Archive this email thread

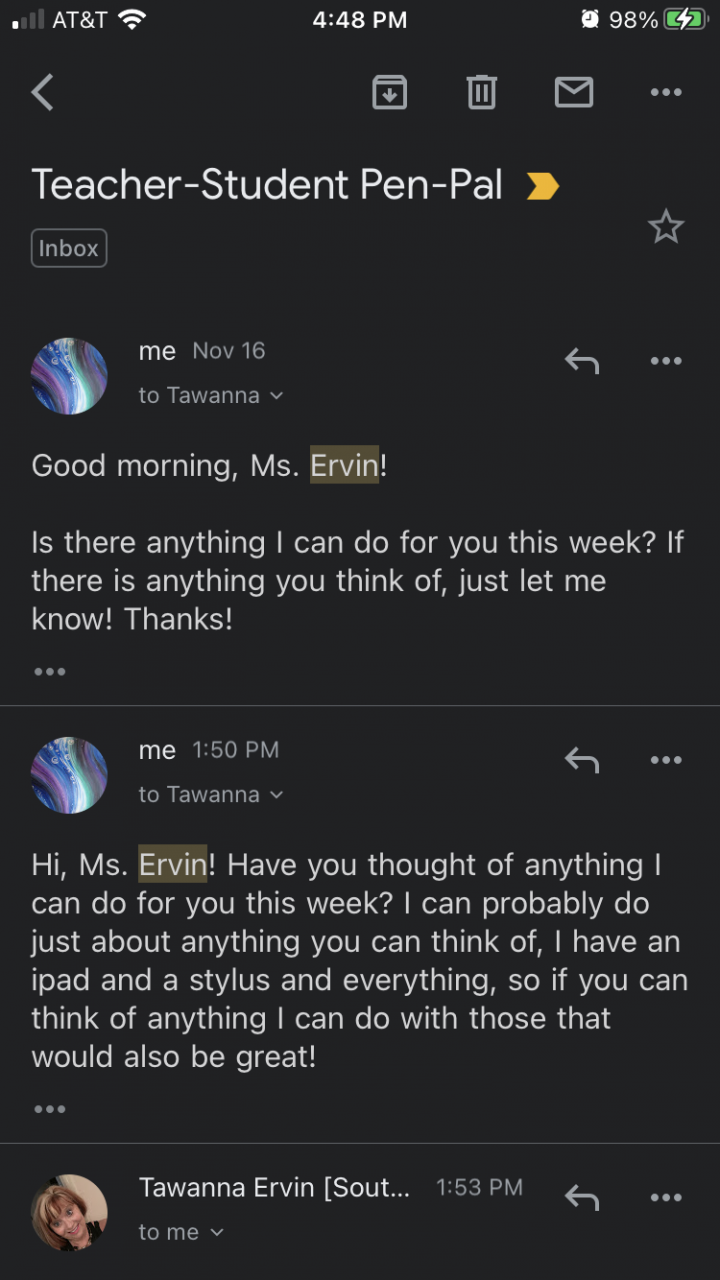389,92
